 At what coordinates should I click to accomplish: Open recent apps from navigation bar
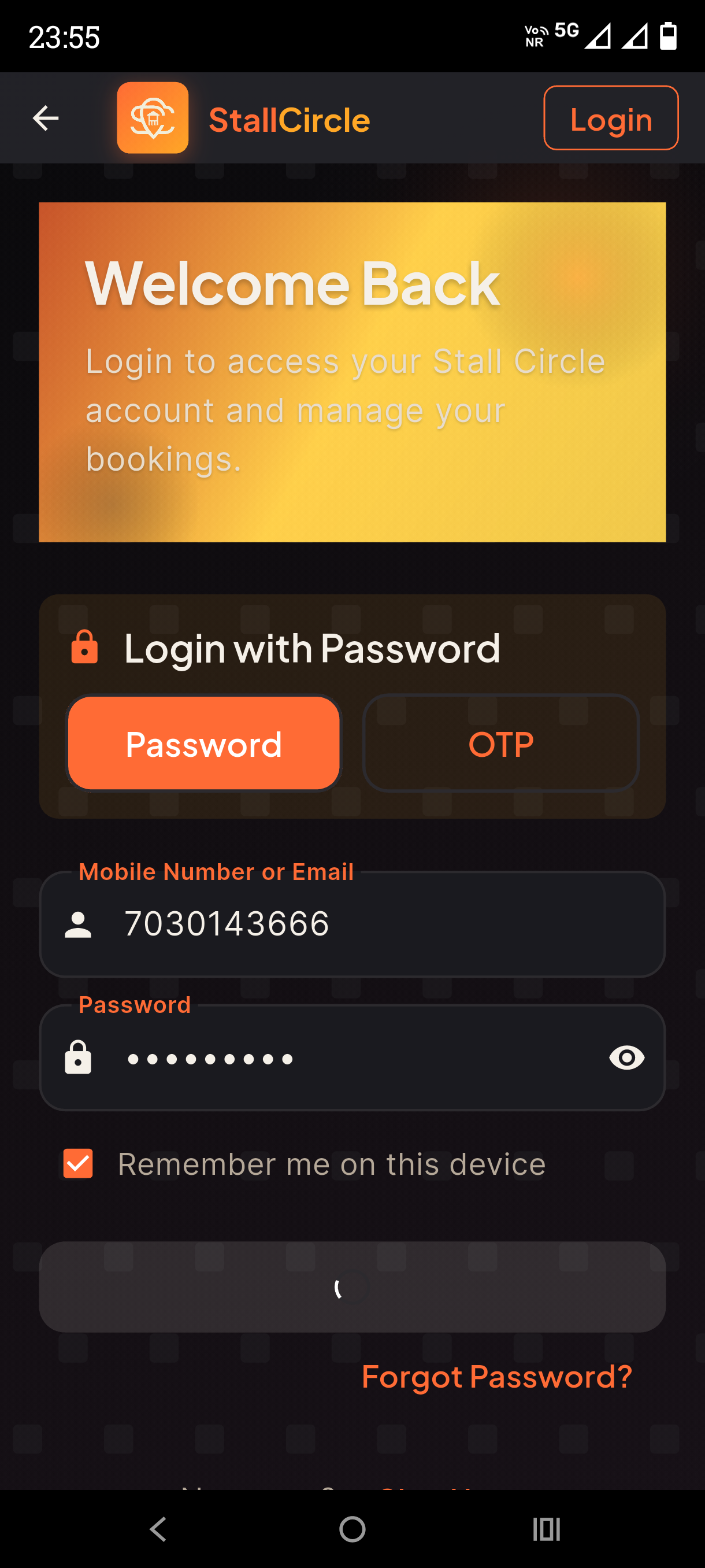546,1529
